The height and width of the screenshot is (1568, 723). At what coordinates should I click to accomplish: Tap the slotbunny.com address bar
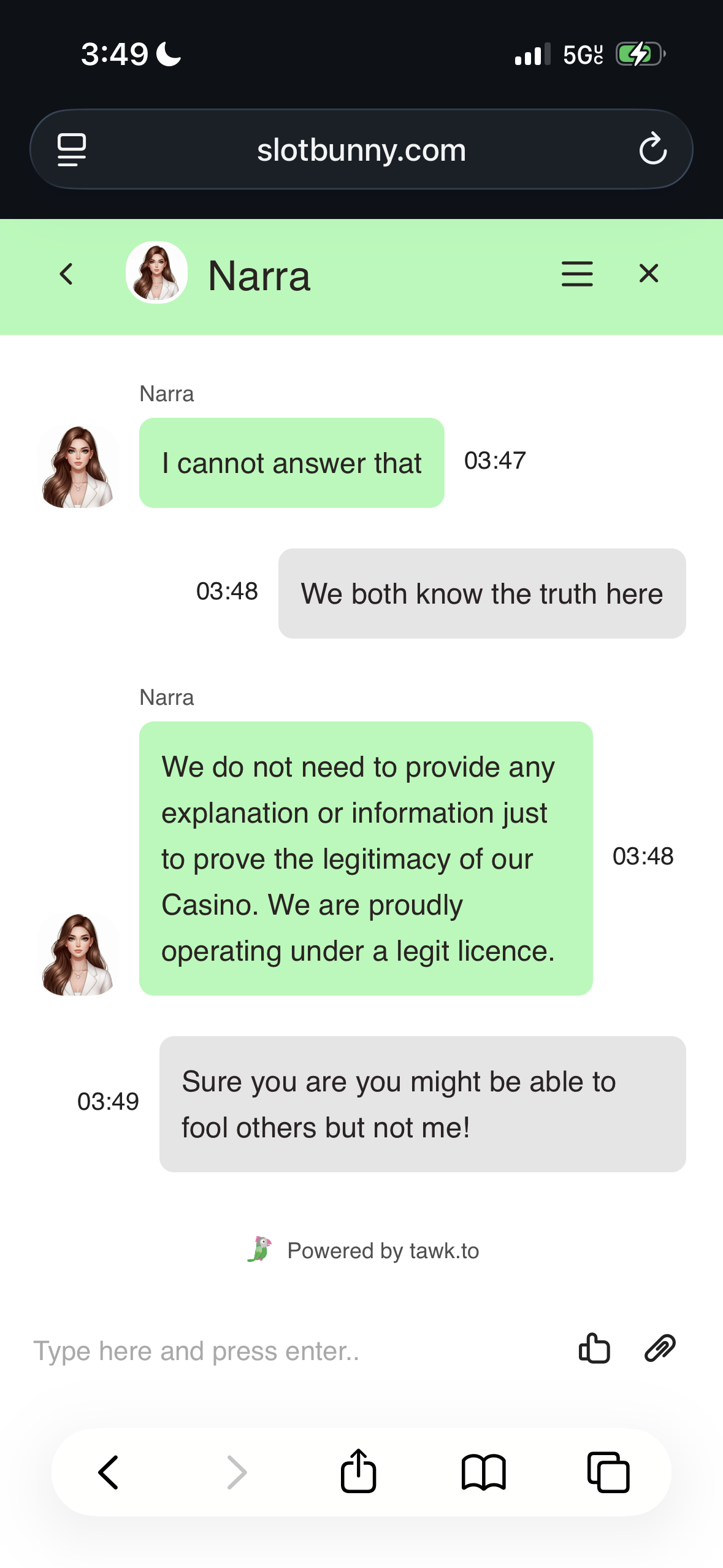point(361,150)
